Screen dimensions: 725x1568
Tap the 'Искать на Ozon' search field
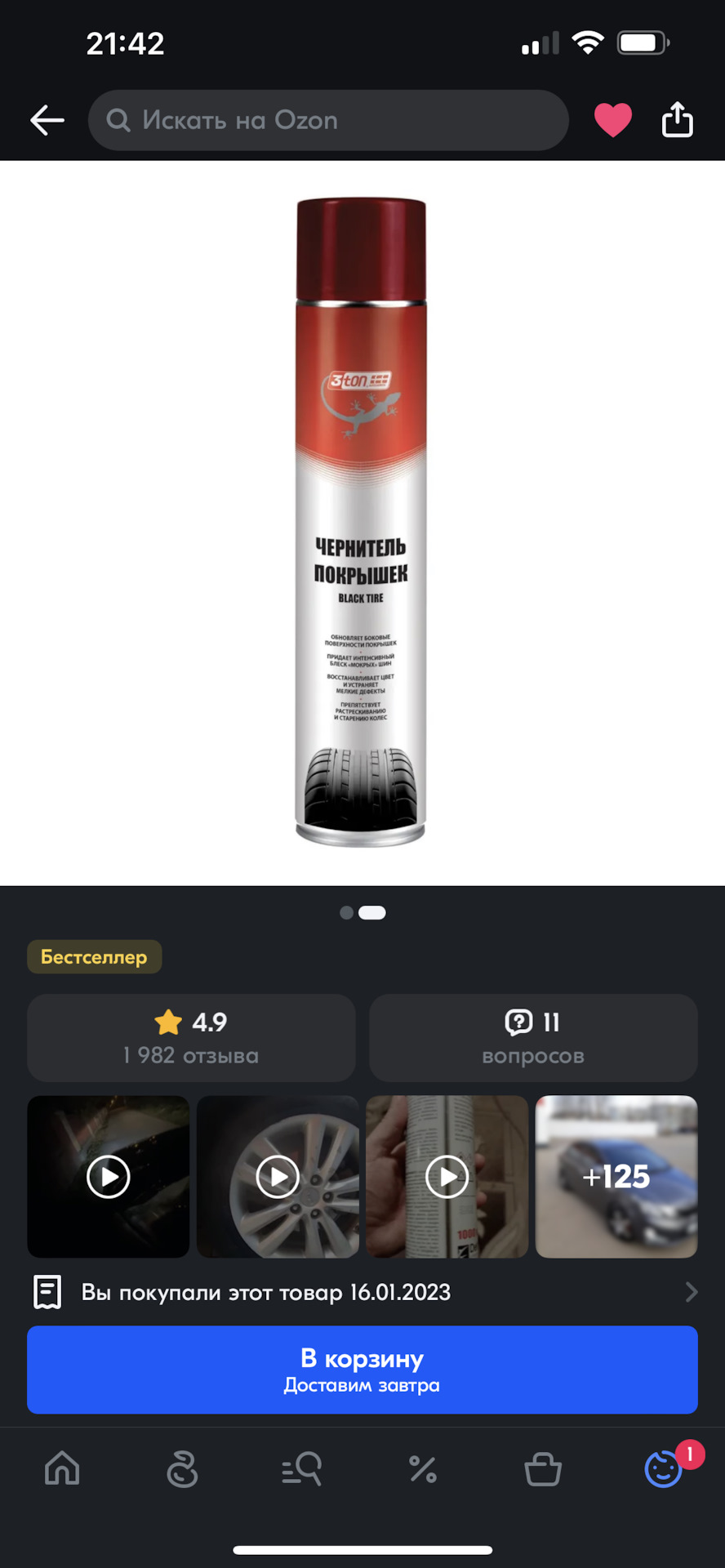click(328, 120)
